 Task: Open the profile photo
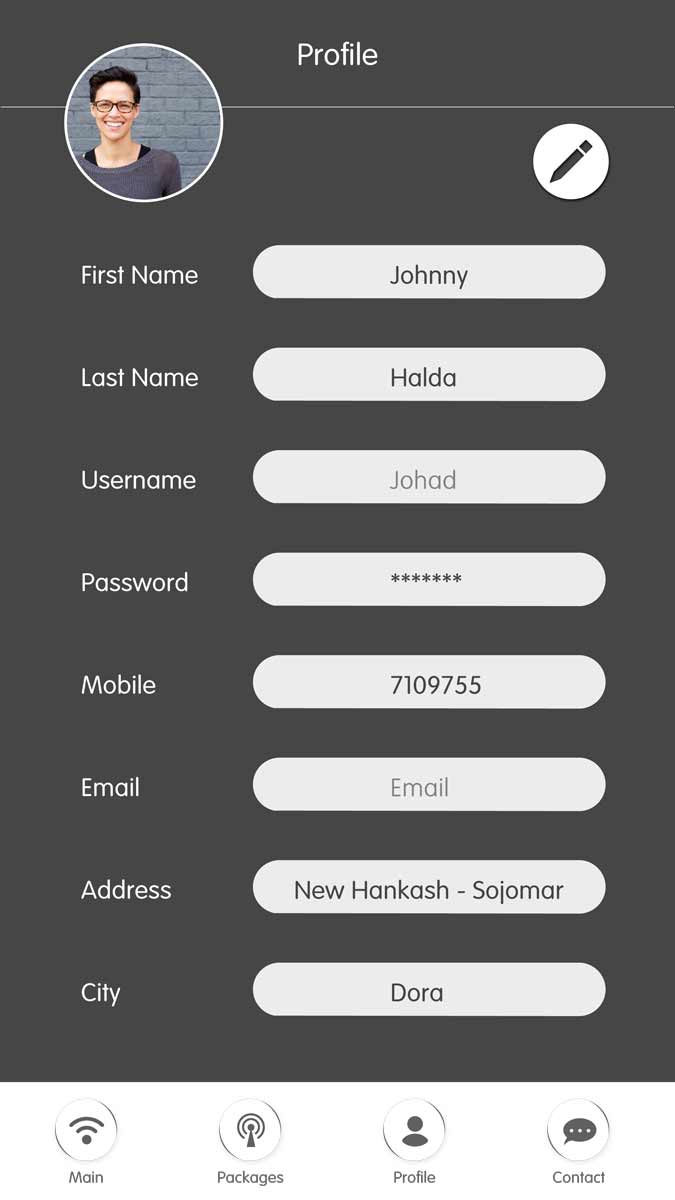coord(144,123)
